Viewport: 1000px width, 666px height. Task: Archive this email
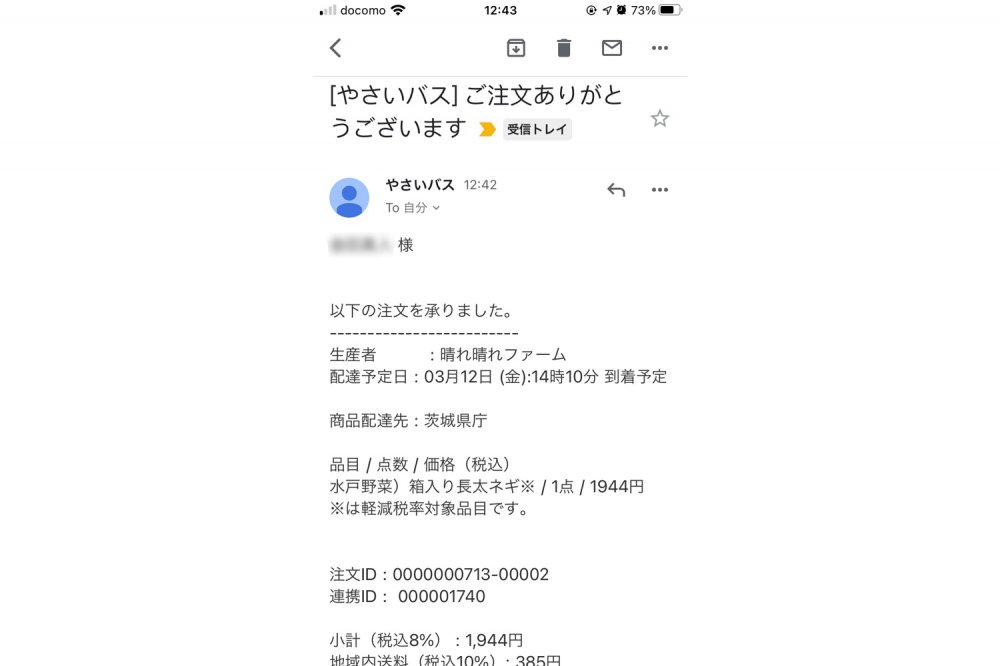516,48
